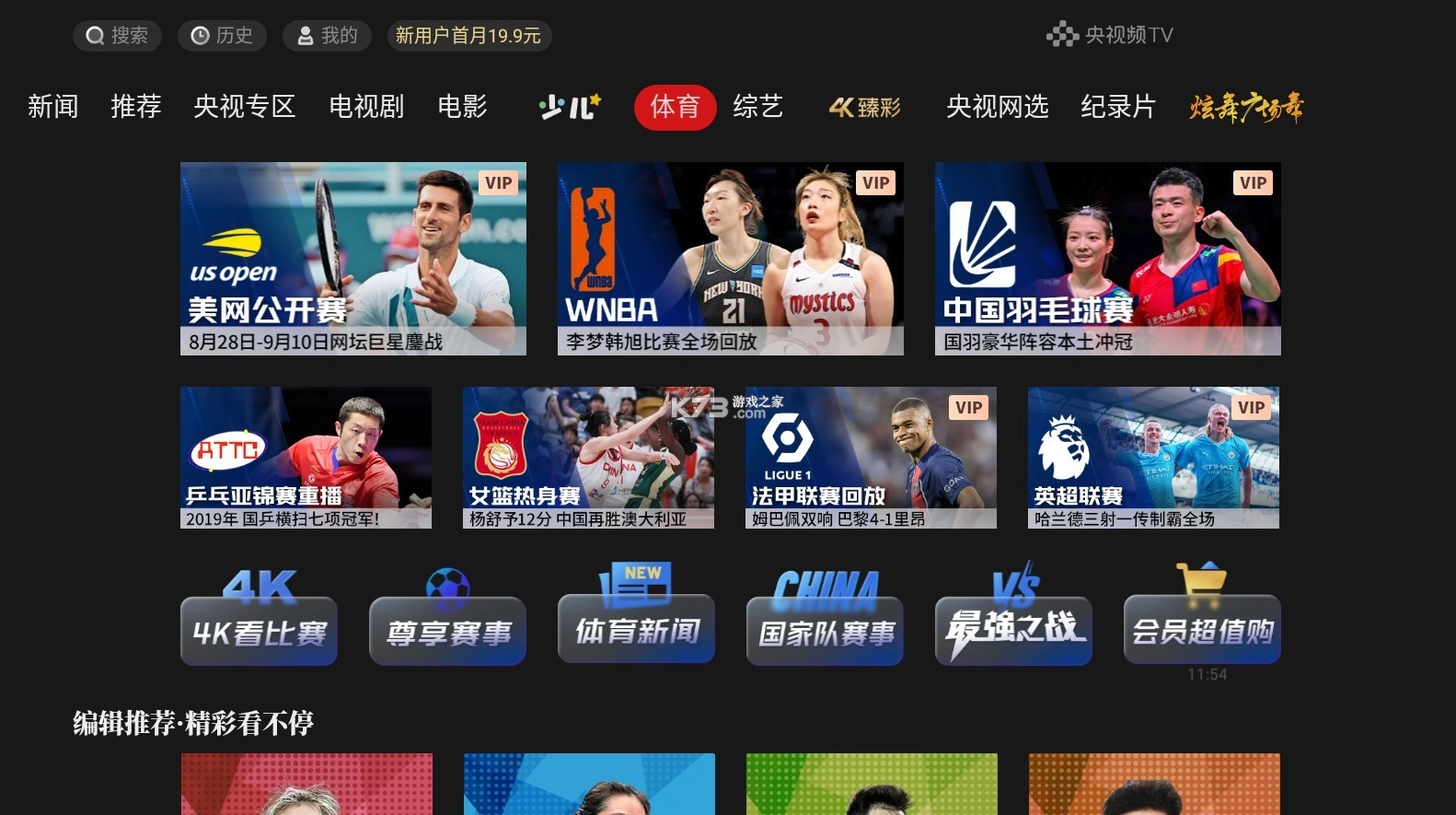Open the 4K臻彩 tab

pyautogui.click(x=865, y=107)
